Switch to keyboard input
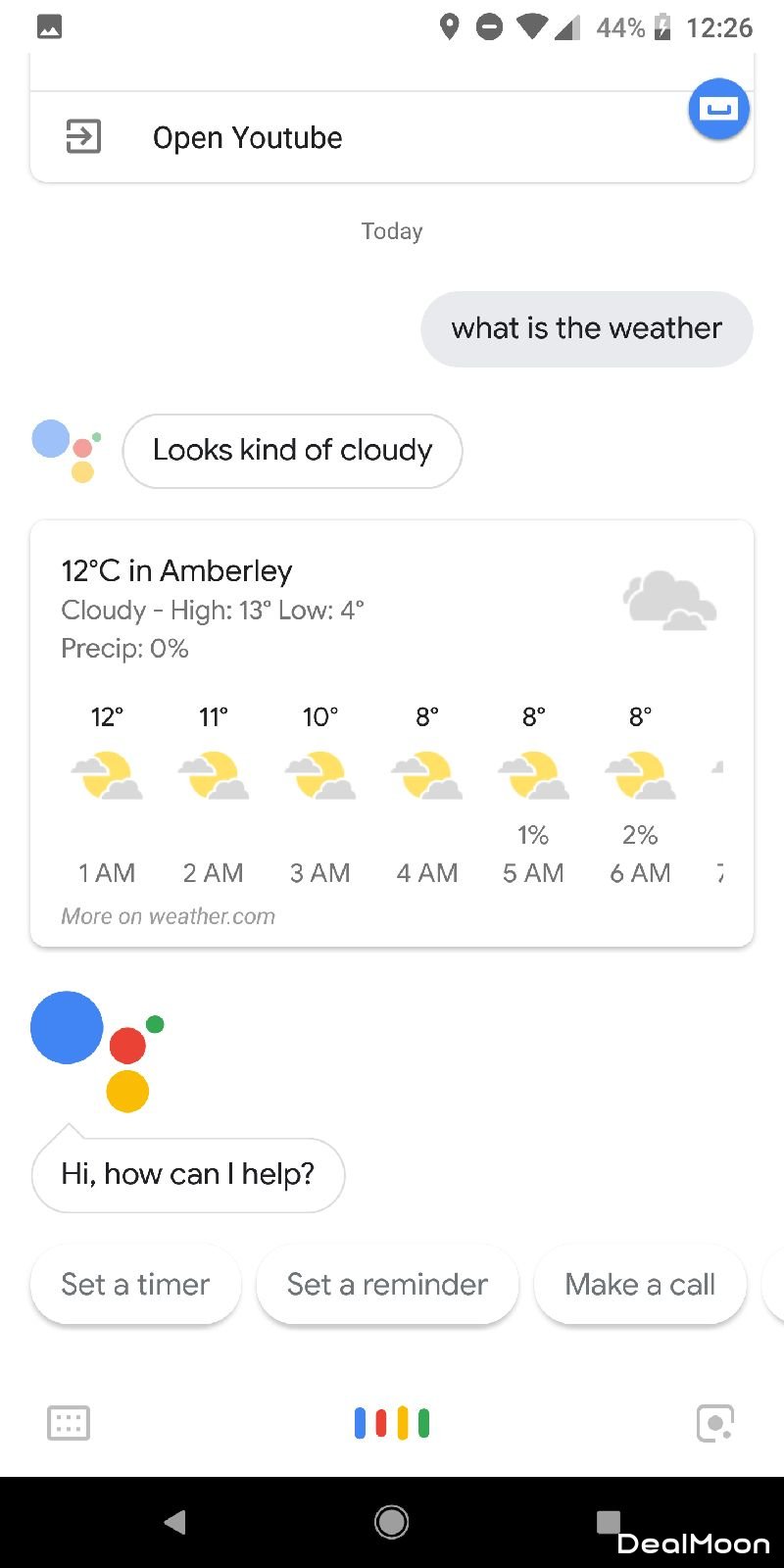Viewport: 784px width, 1568px height. [x=69, y=1423]
